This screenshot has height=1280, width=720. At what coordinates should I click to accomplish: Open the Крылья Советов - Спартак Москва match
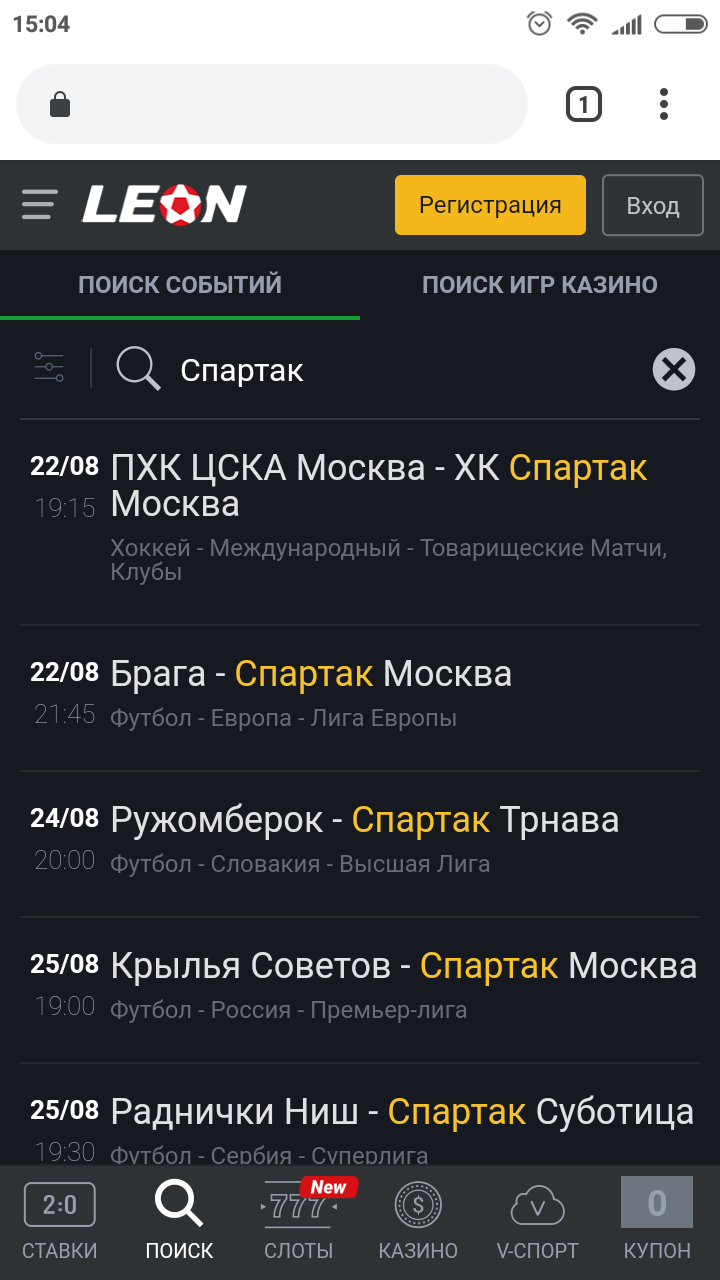click(360, 982)
